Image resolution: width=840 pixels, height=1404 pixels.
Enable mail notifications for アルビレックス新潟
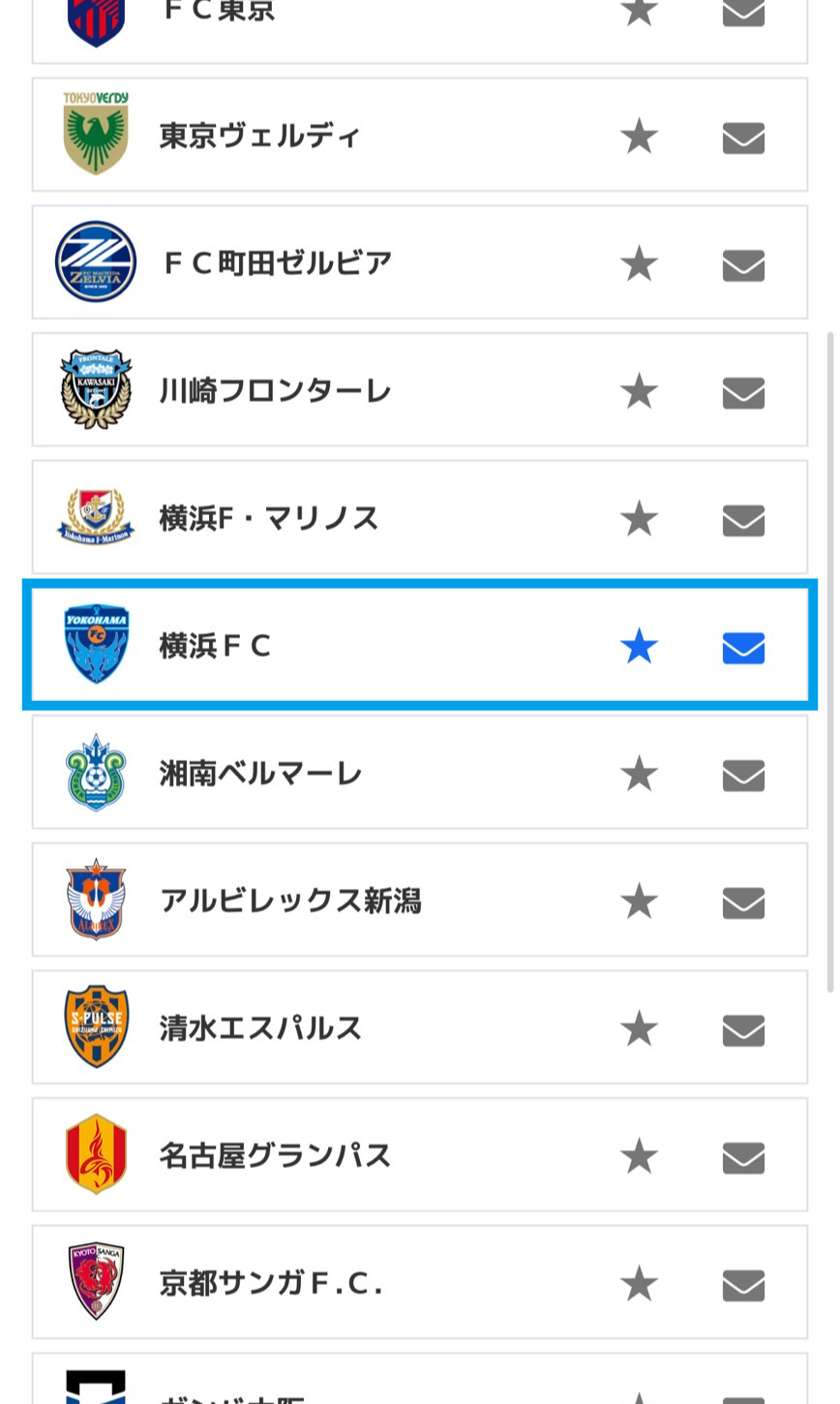tap(743, 903)
